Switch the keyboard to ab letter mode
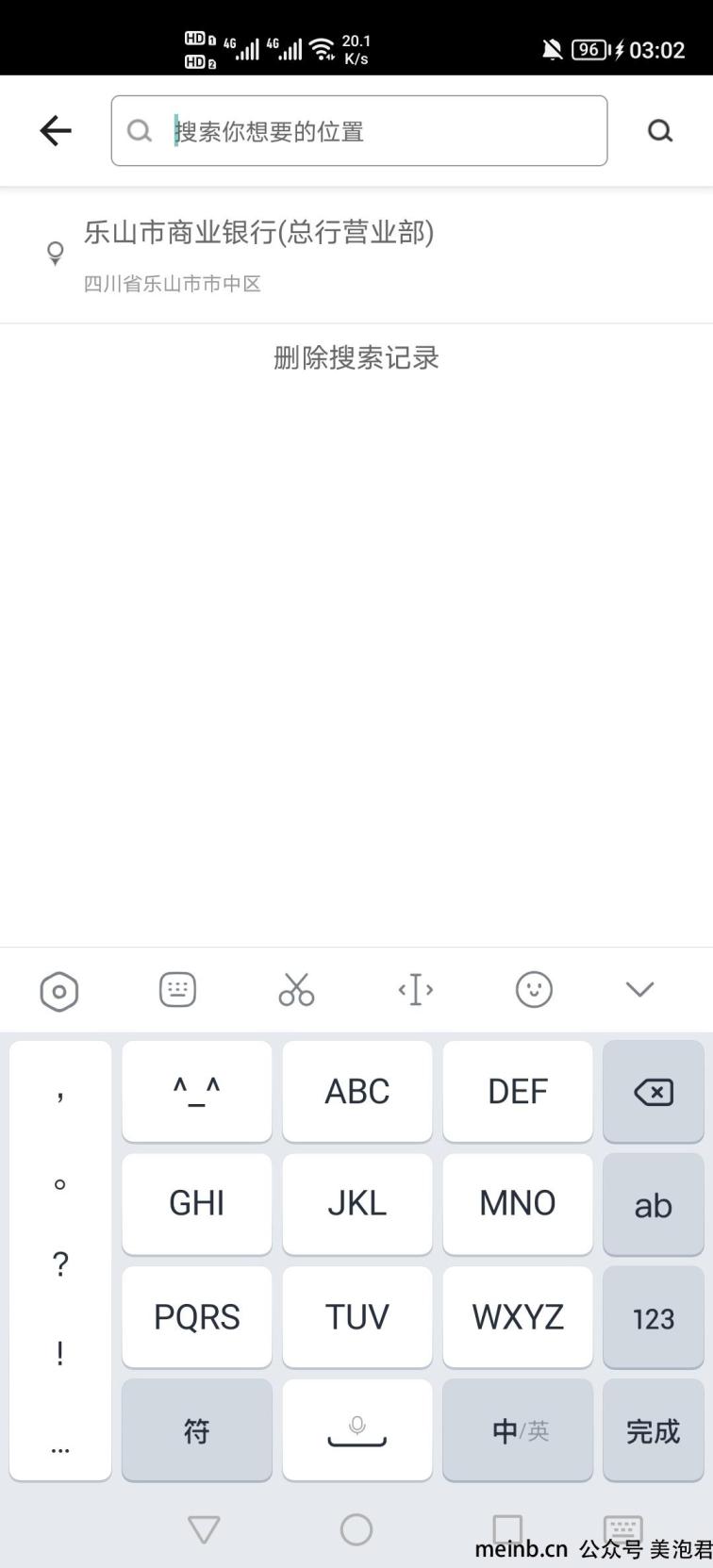Screen dimensions: 713x1568 click(654, 1204)
